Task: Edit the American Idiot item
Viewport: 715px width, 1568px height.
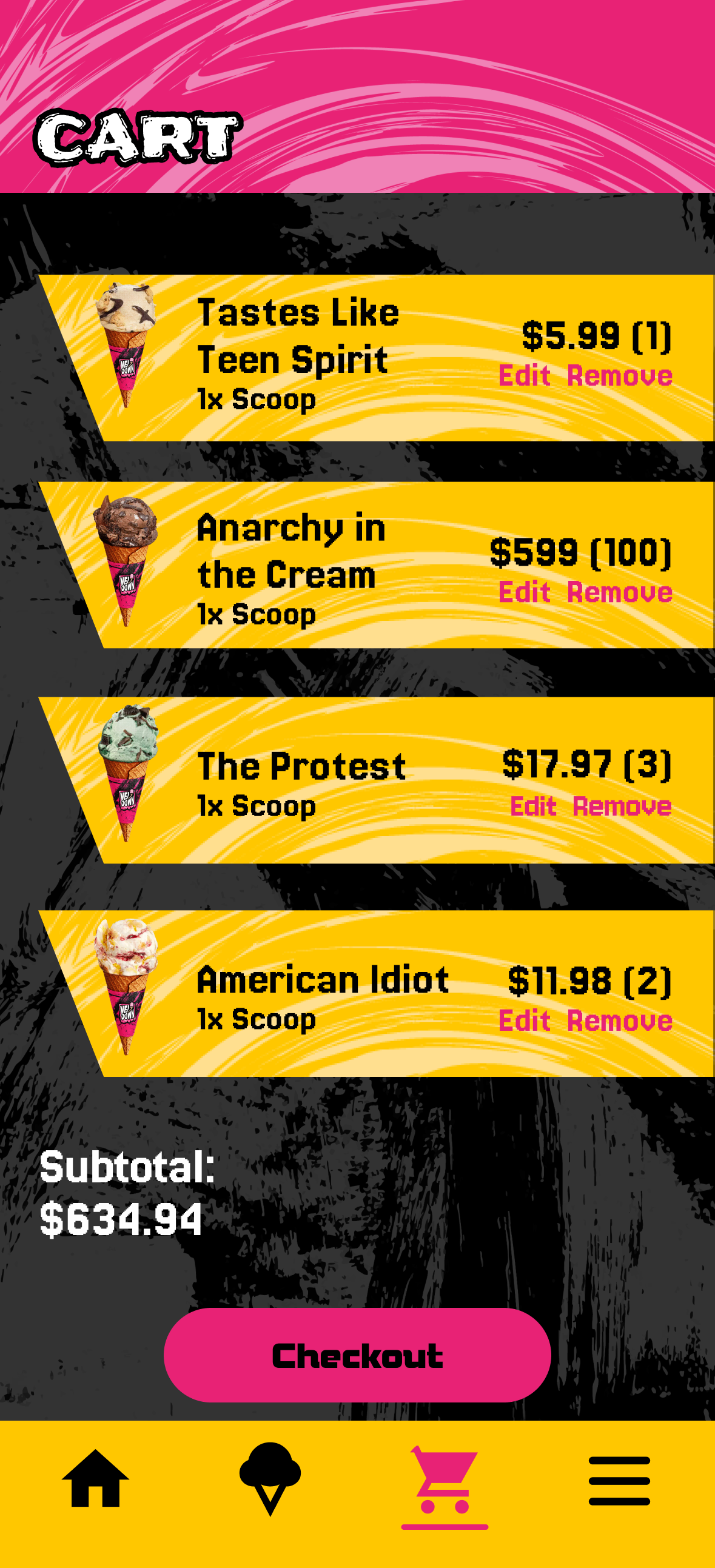Action: (524, 1021)
